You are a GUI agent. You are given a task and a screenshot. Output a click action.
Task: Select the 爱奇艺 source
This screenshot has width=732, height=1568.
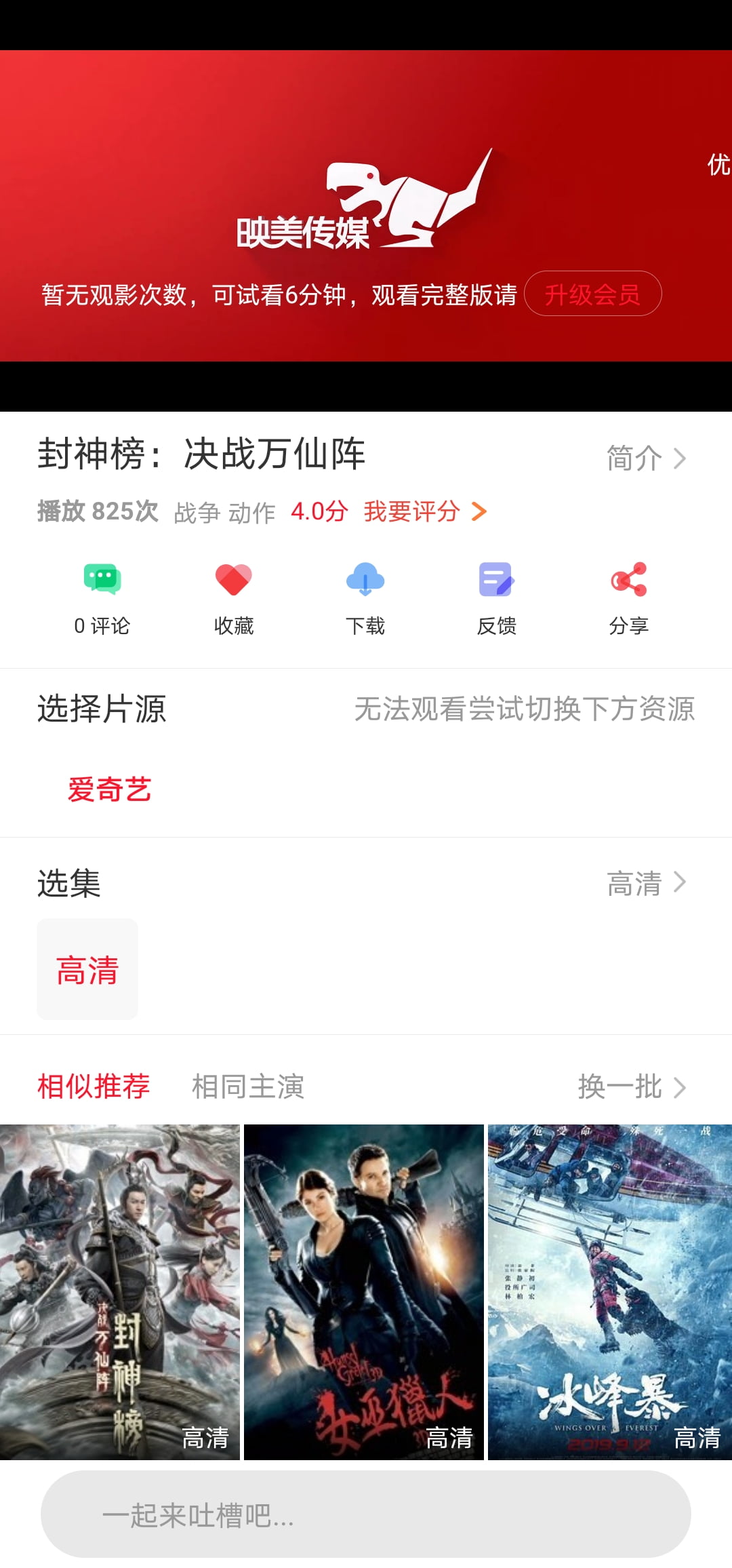point(109,789)
